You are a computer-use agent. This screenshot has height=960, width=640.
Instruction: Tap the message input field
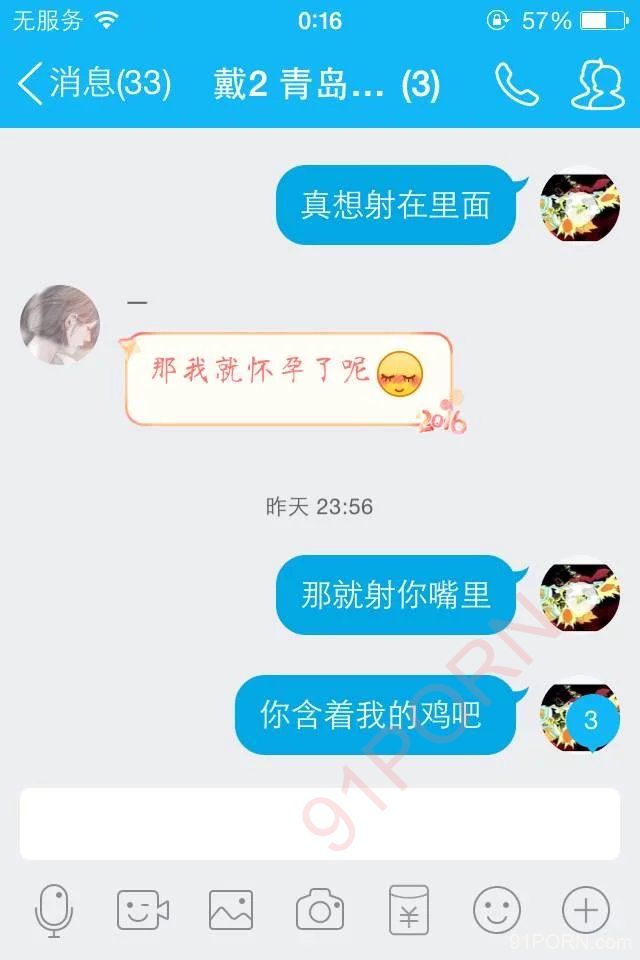(320, 823)
